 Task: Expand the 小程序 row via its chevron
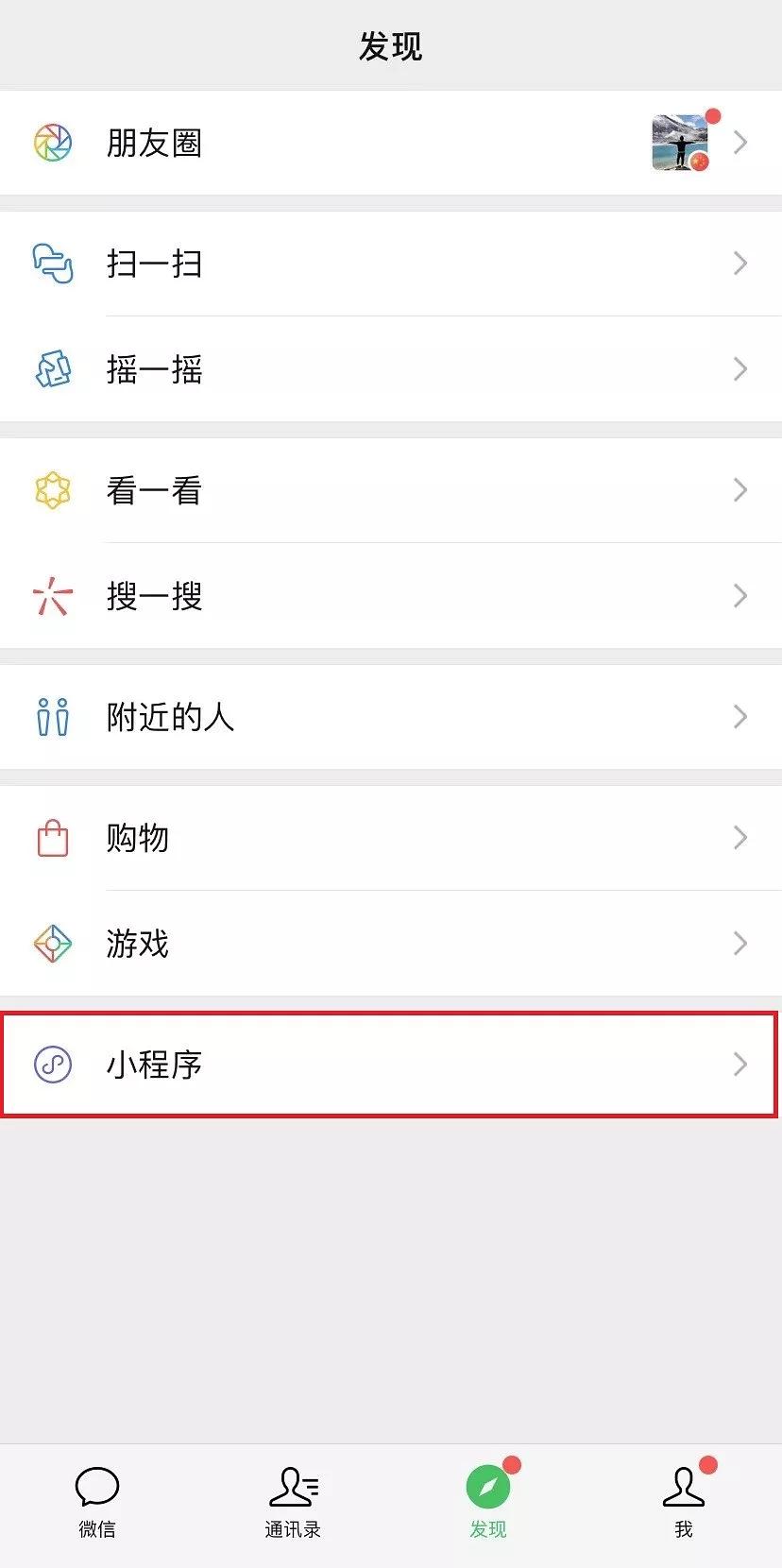(740, 1065)
